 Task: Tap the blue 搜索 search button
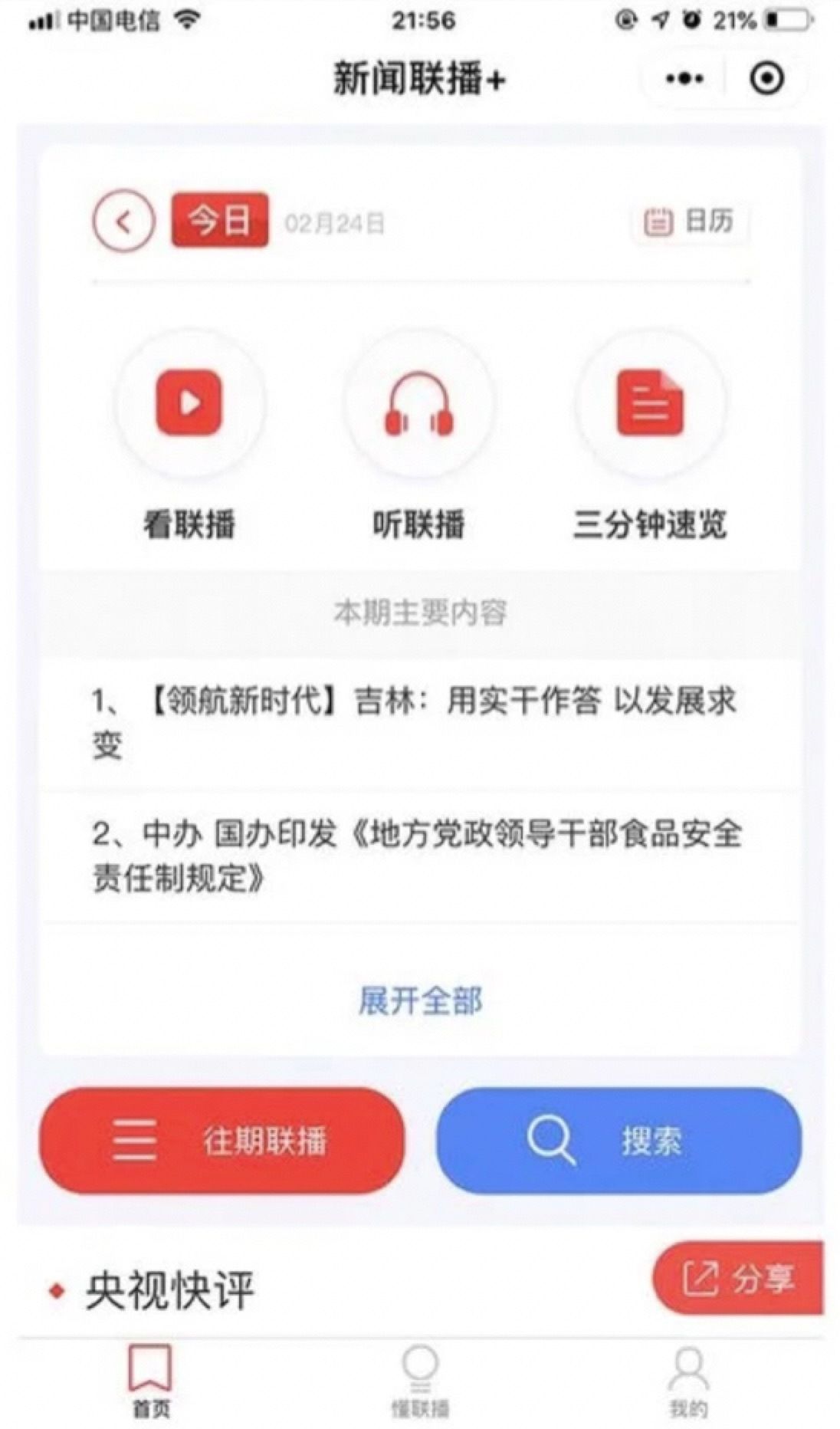(x=619, y=1141)
